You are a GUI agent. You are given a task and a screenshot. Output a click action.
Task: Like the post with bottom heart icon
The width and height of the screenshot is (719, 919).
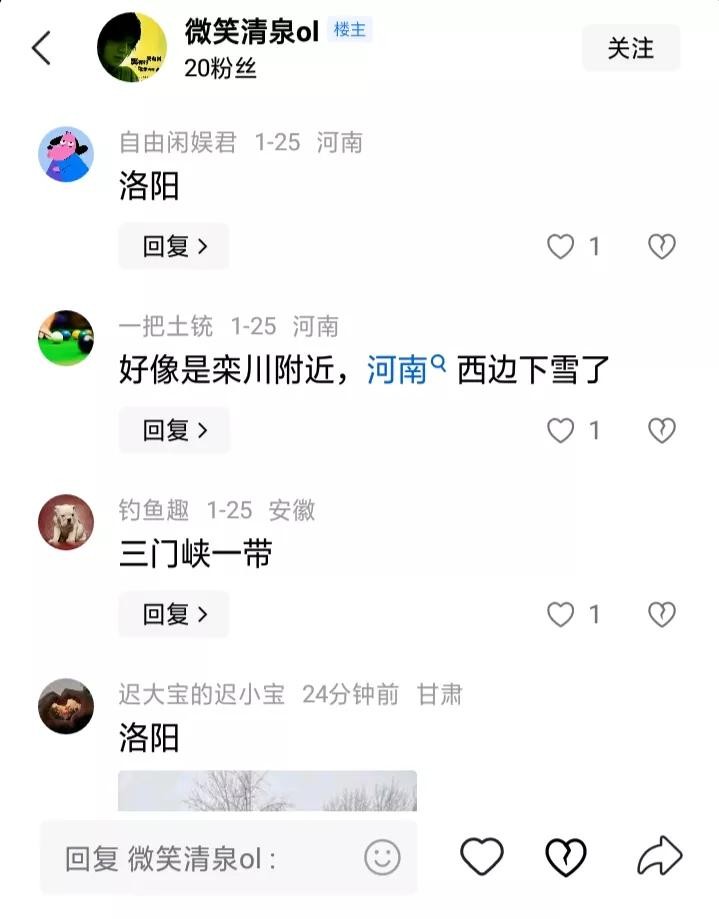pos(481,857)
